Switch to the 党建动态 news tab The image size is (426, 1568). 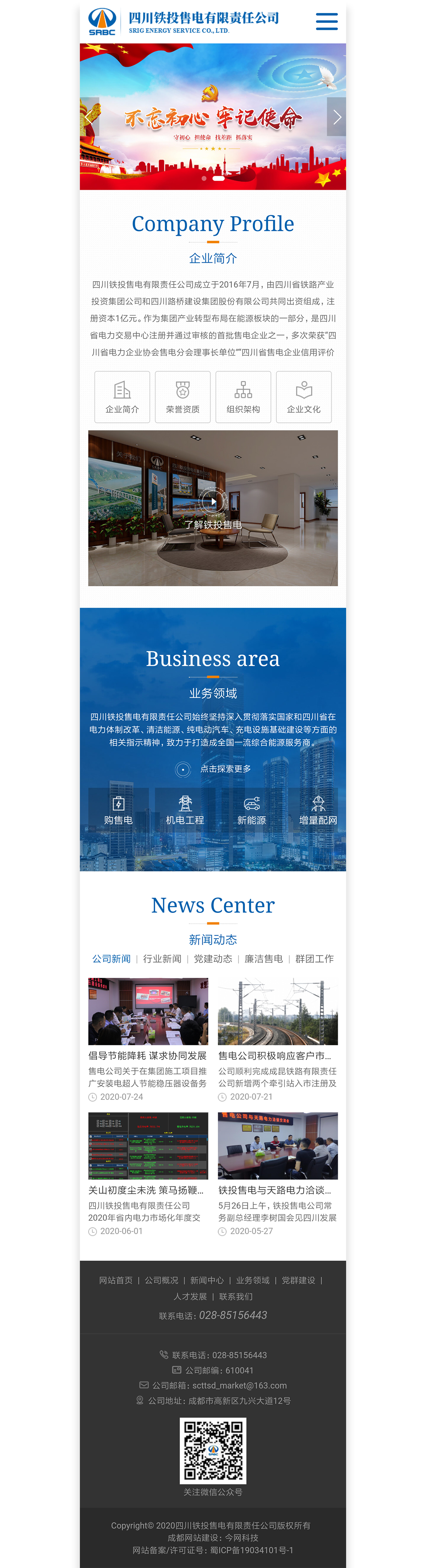pyautogui.click(x=213, y=959)
